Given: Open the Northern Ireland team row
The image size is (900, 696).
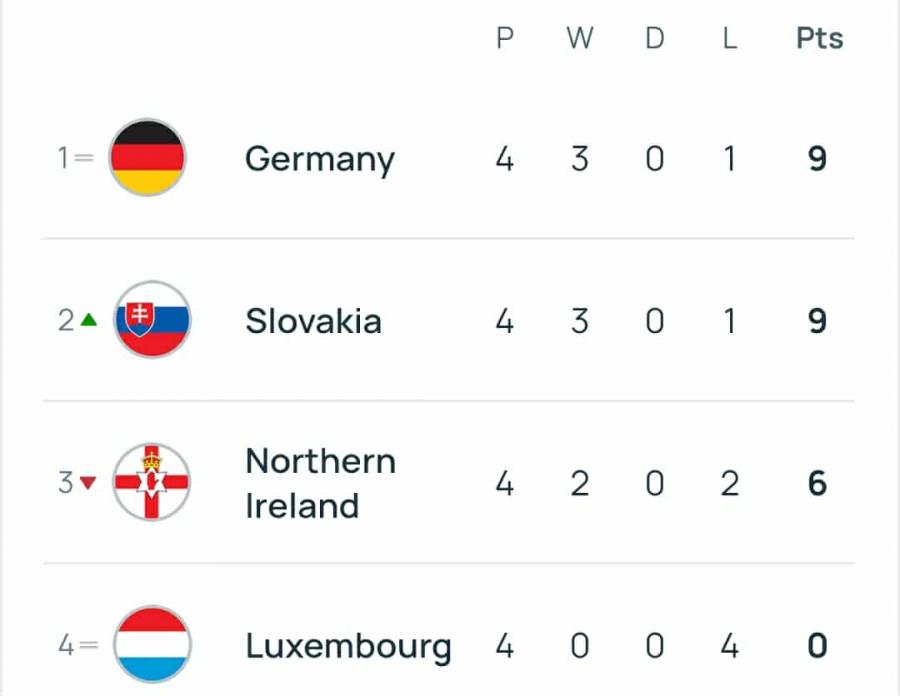Looking at the screenshot, I should 320,484.
